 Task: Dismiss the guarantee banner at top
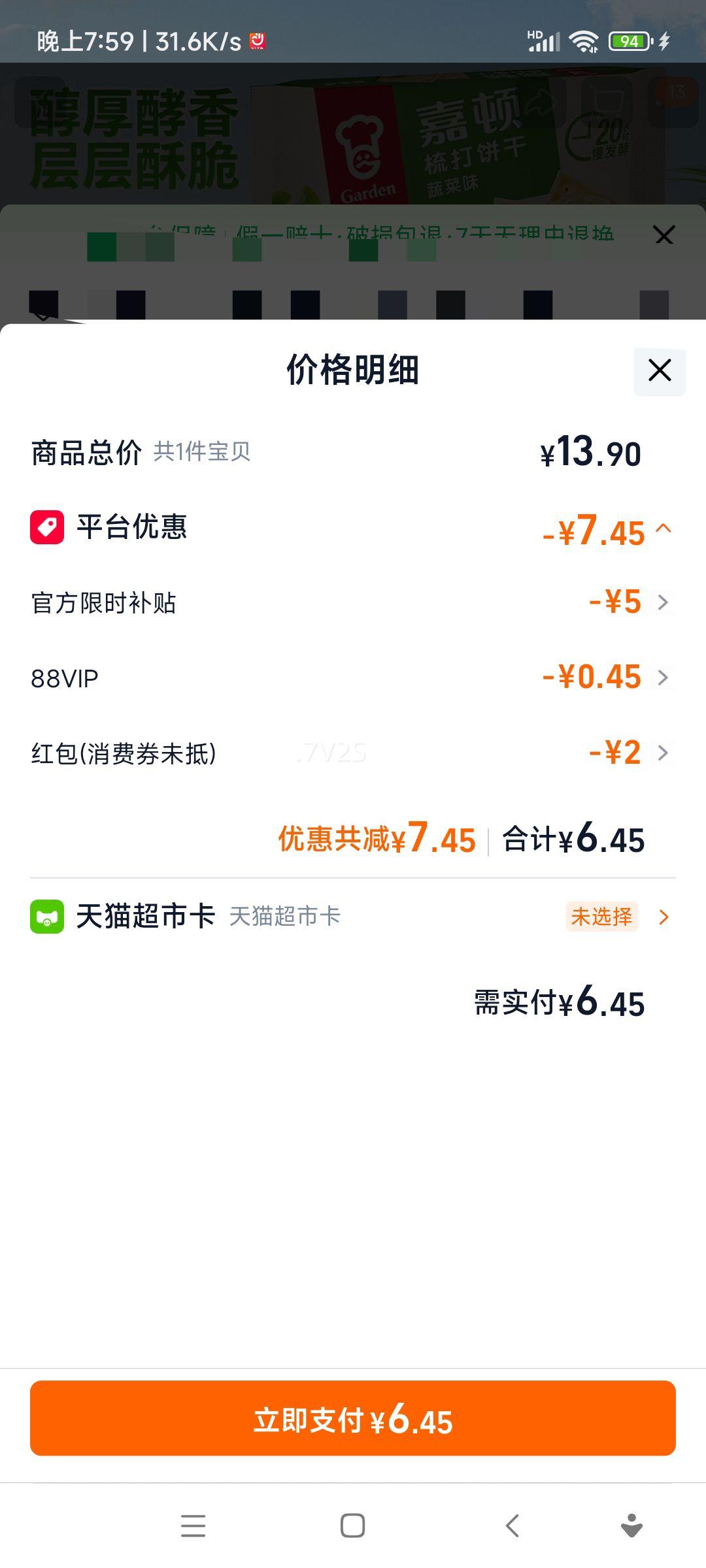coord(664,236)
